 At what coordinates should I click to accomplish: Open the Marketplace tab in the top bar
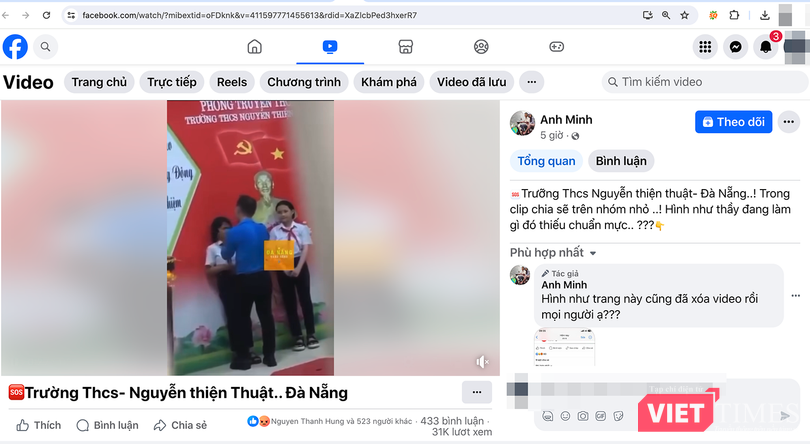(405, 46)
